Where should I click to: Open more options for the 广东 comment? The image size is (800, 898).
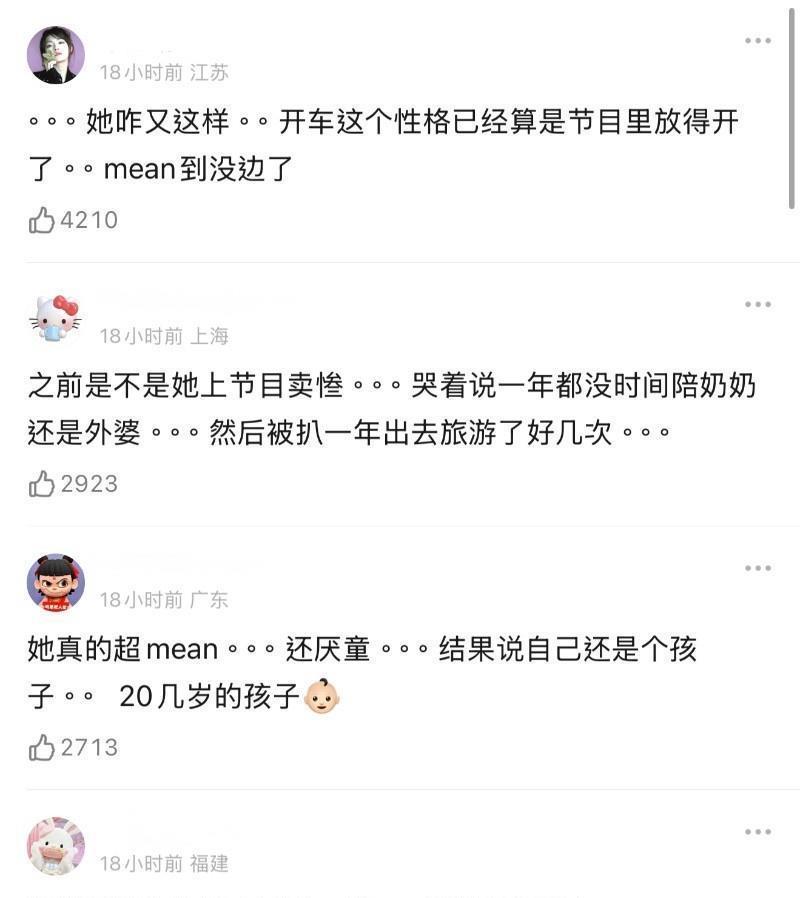pos(757,568)
